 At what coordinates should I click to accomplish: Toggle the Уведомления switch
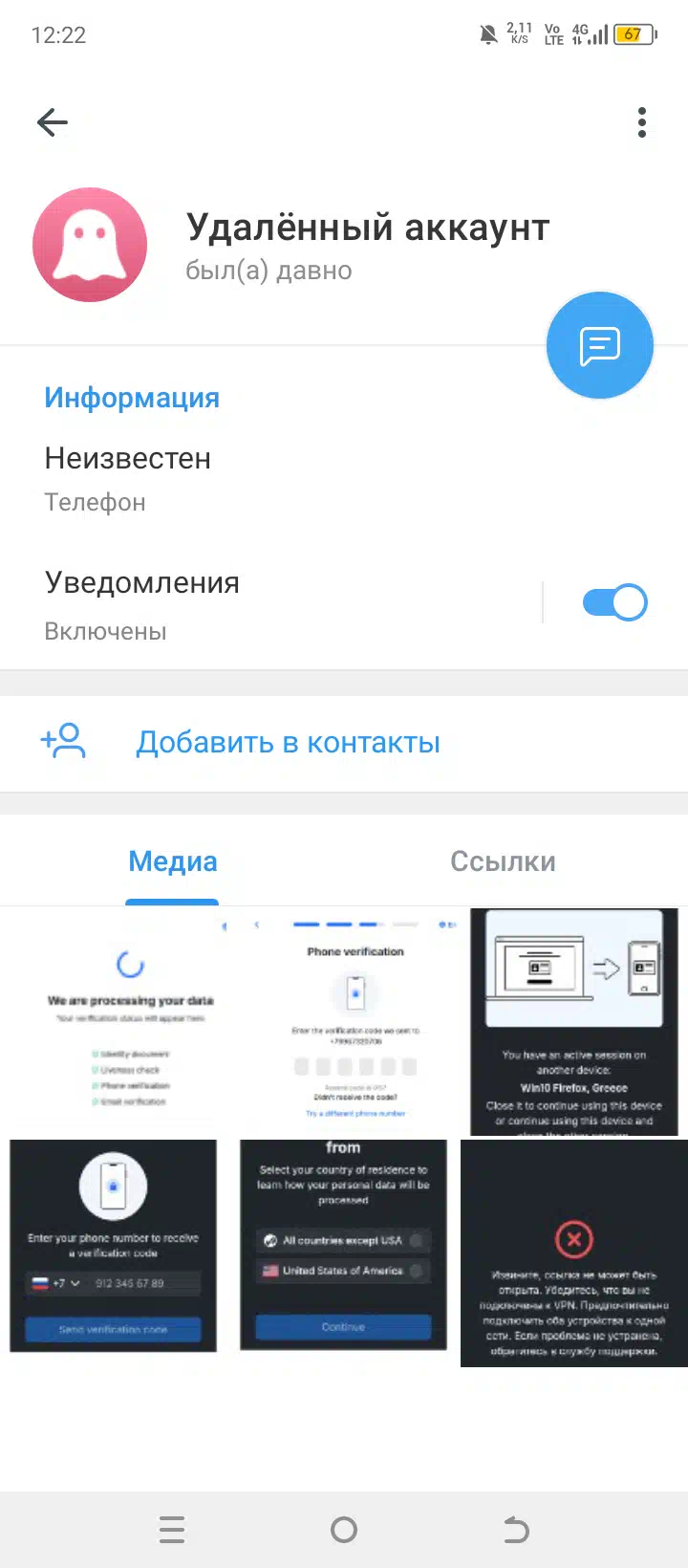coord(614,602)
